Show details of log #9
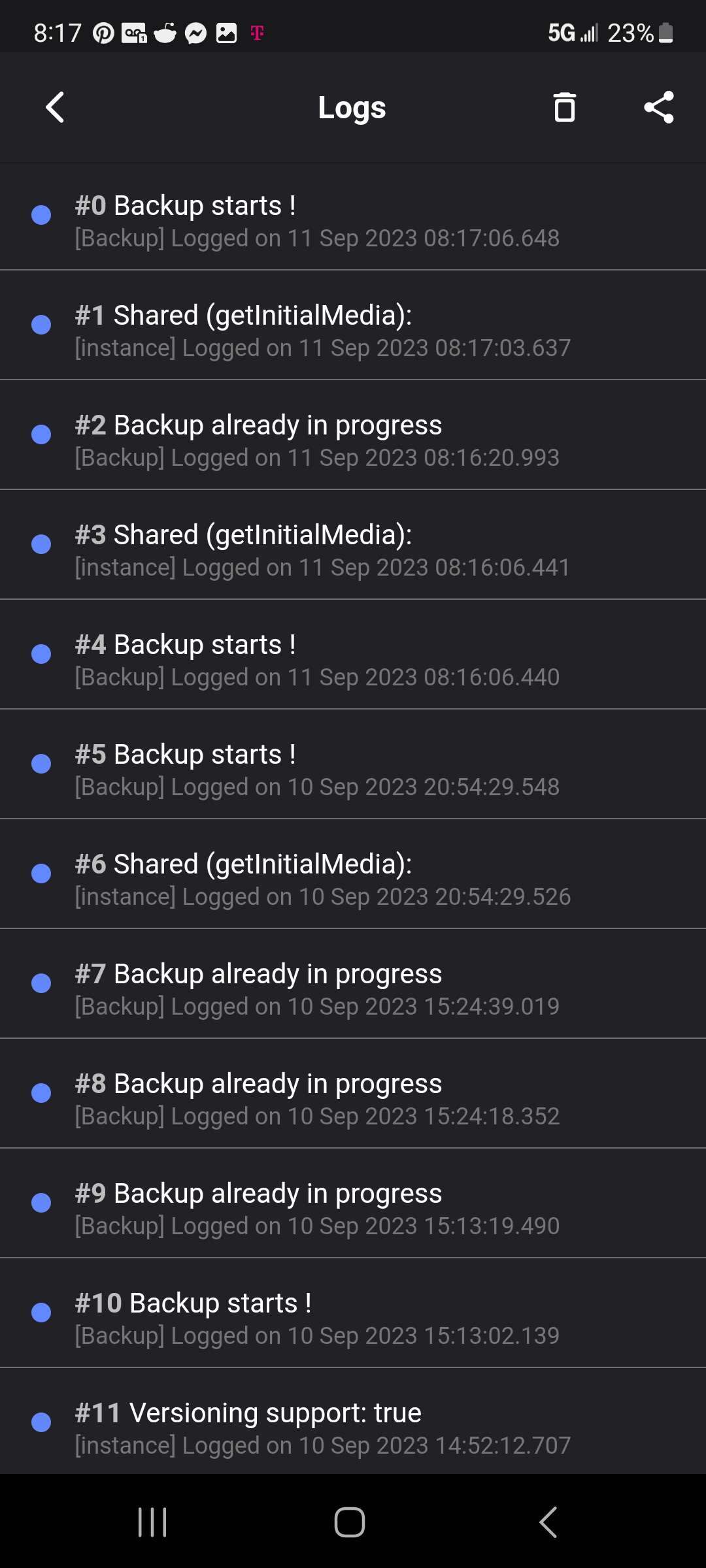 pyautogui.click(x=353, y=1203)
